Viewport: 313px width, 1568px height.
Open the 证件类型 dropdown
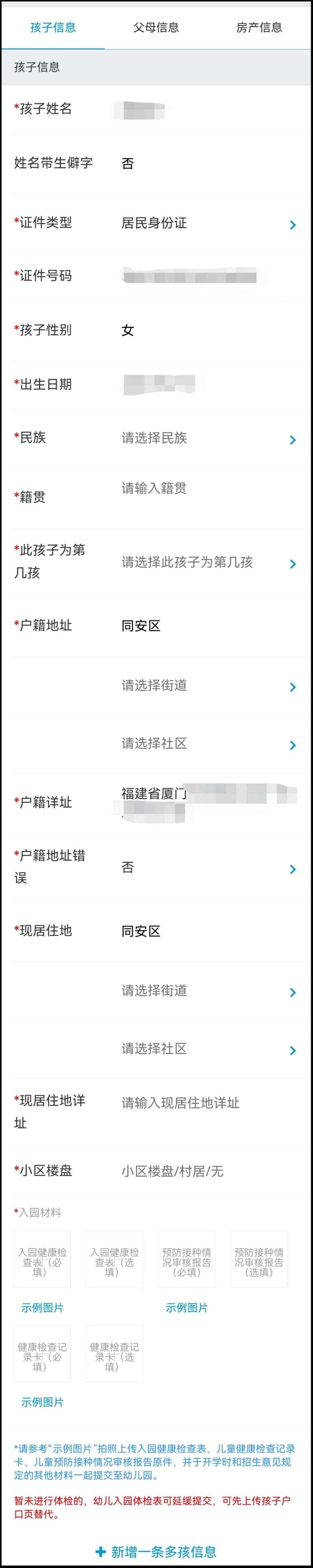click(x=206, y=223)
